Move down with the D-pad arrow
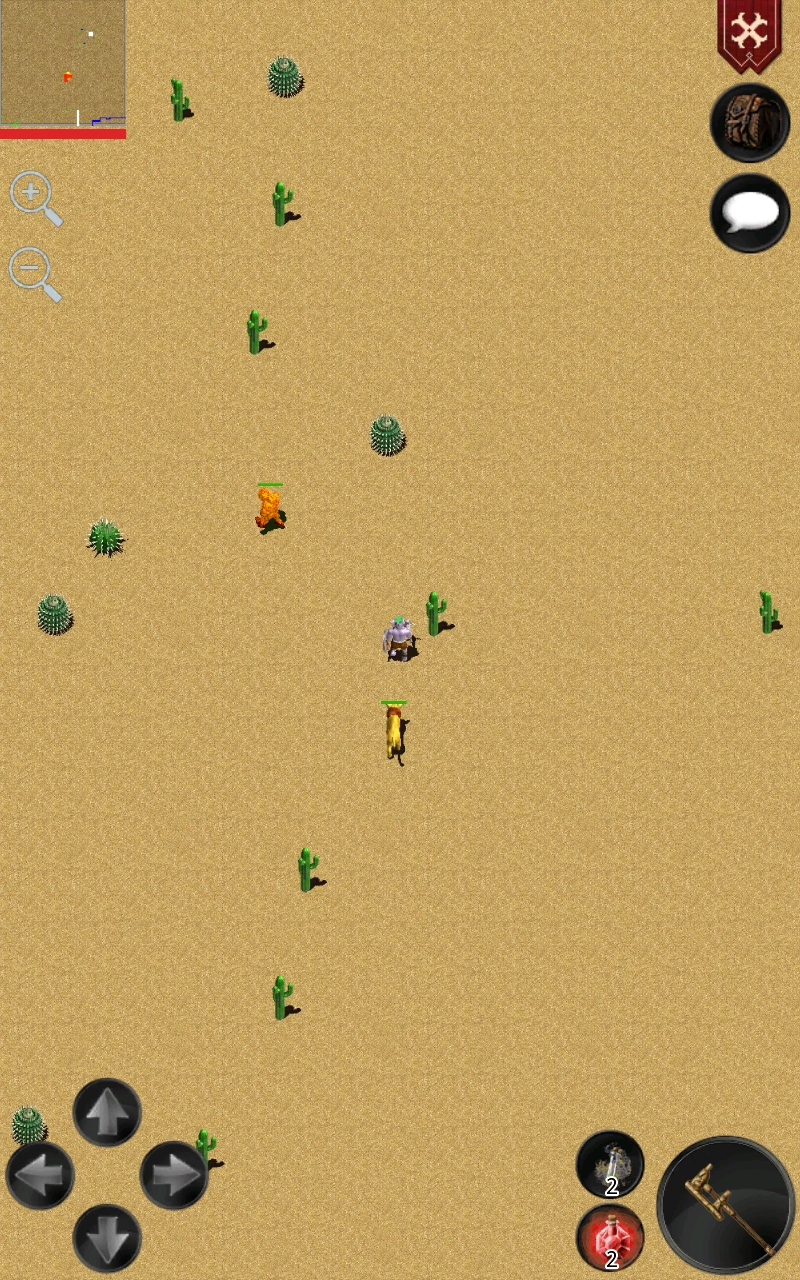This screenshot has height=1280, width=800. (x=107, y=1238)
